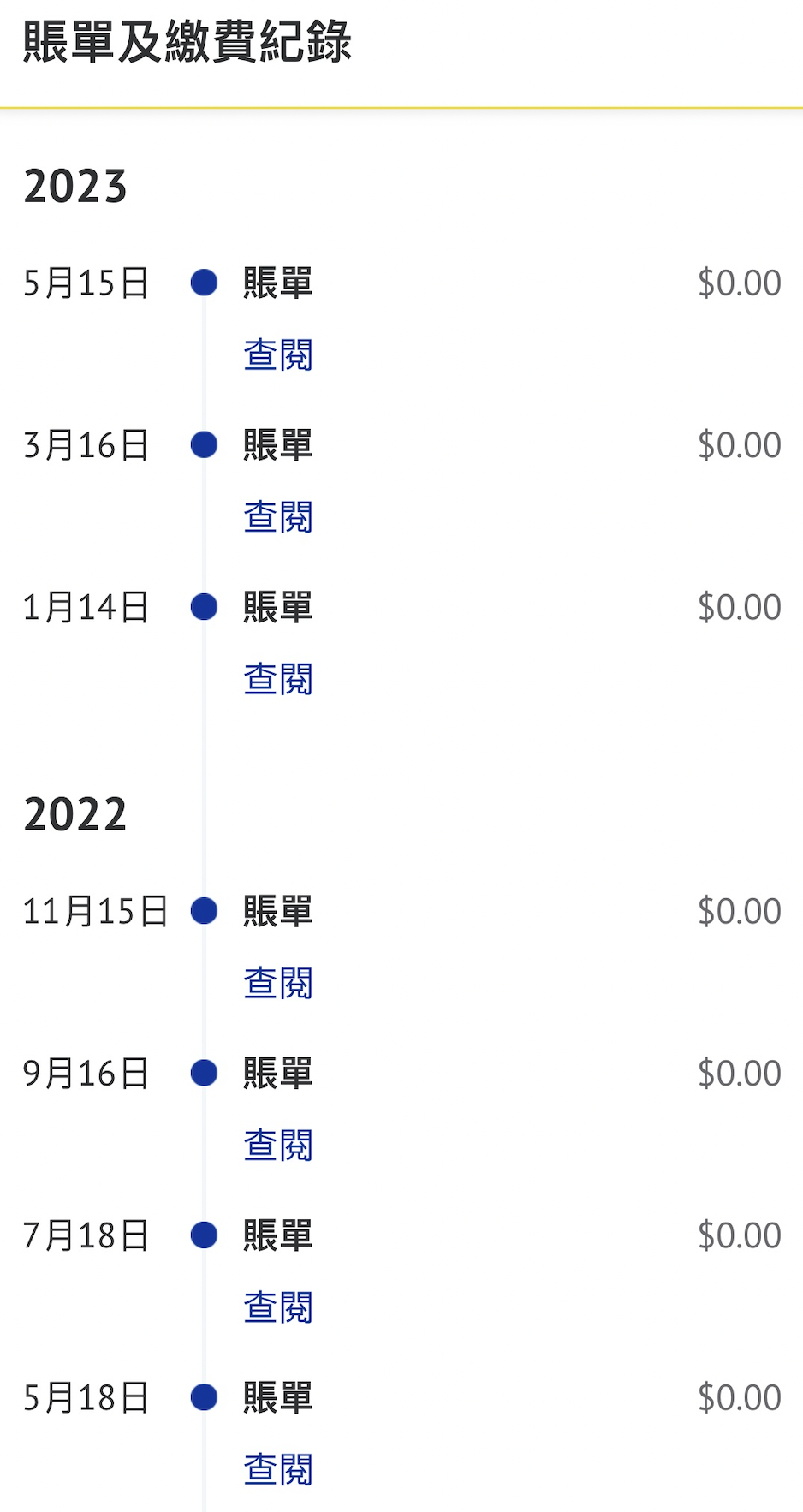This screenshot has width=803, height=1512.
Task: Select 查閱 under the 7月18日 bill
Action: [x=278, y=1307]
